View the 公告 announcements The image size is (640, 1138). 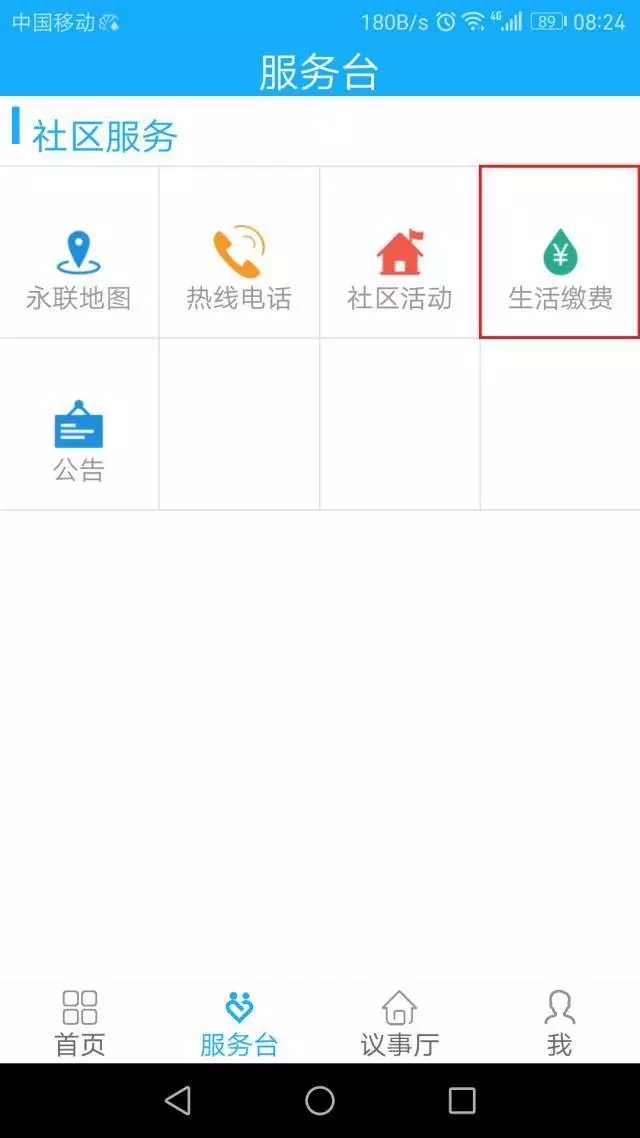point(79,424)
